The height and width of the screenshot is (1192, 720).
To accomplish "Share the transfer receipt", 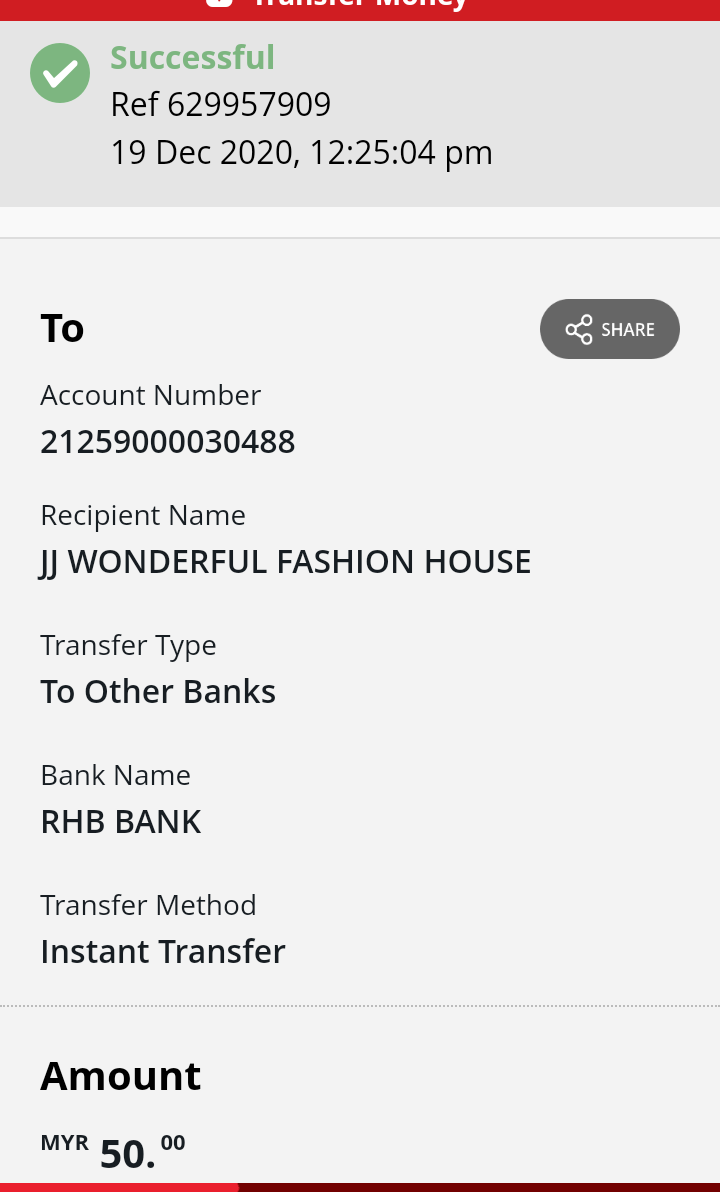I will [x=610, y=329].
